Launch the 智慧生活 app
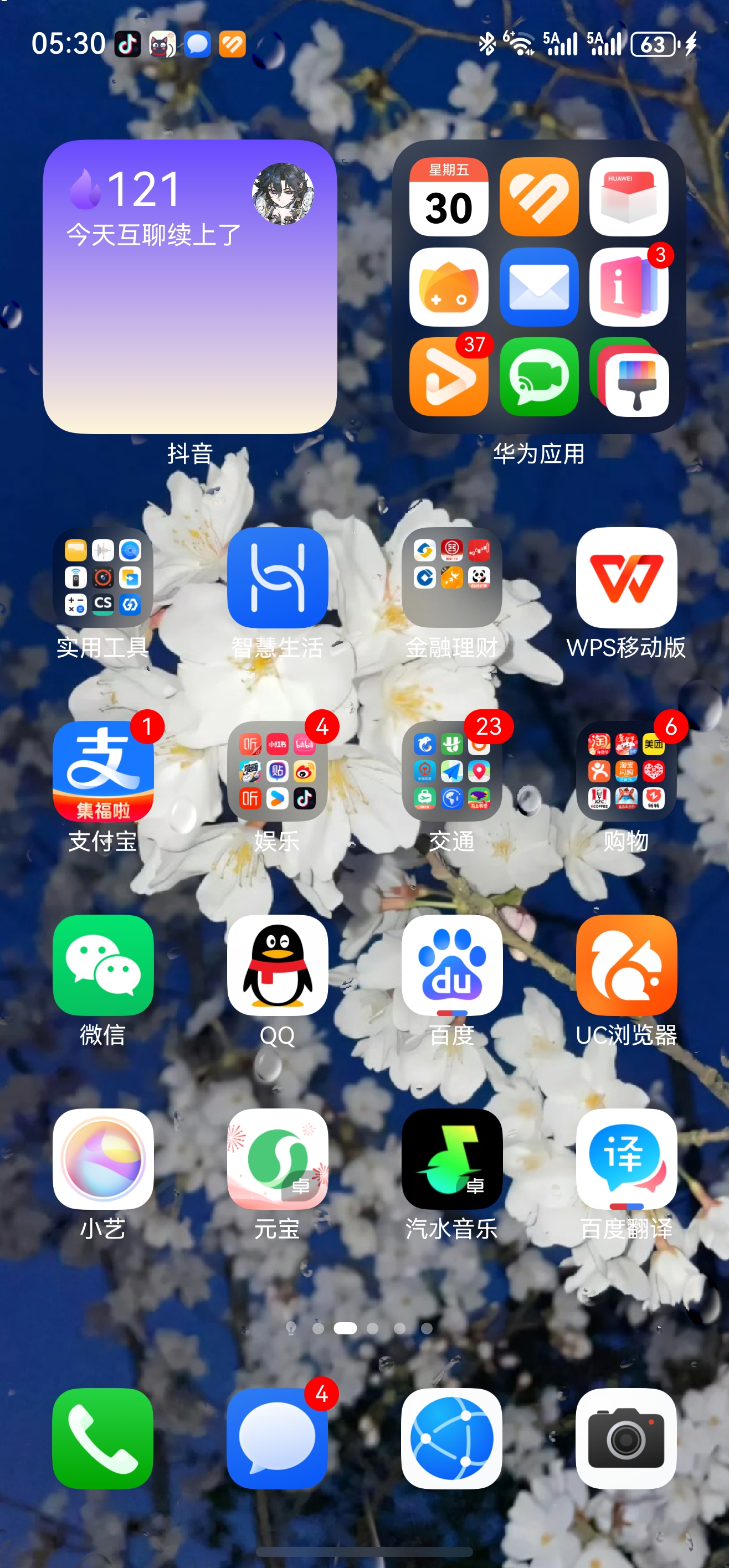The width and height of the screenshot is (729, 1568). [277, 577]
